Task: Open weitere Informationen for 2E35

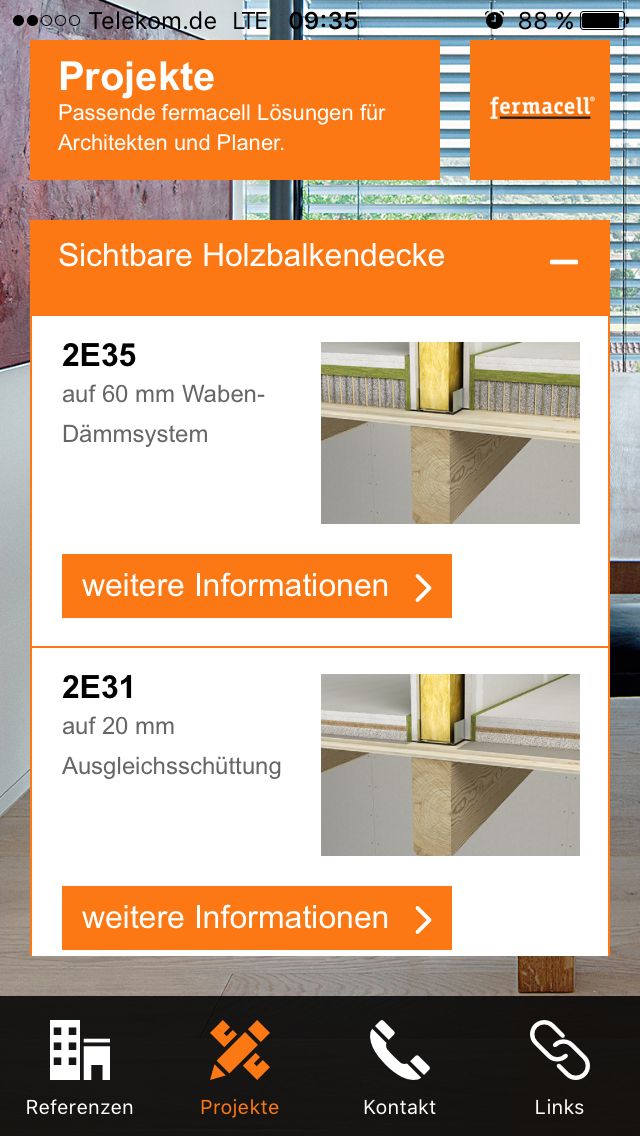Action: click(257, 586)
